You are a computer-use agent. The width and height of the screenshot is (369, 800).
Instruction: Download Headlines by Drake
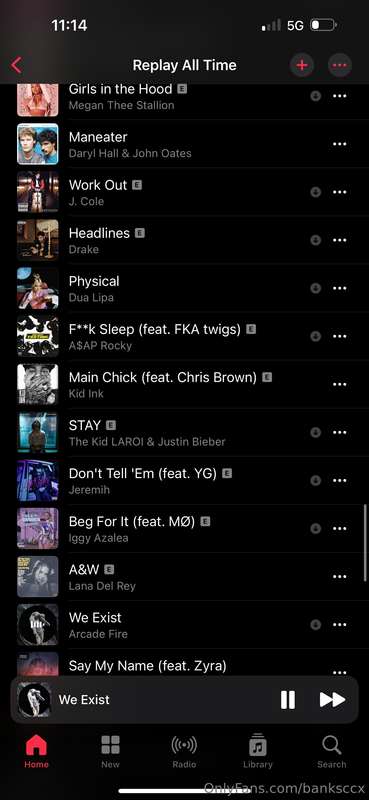[x=315, y=240]
